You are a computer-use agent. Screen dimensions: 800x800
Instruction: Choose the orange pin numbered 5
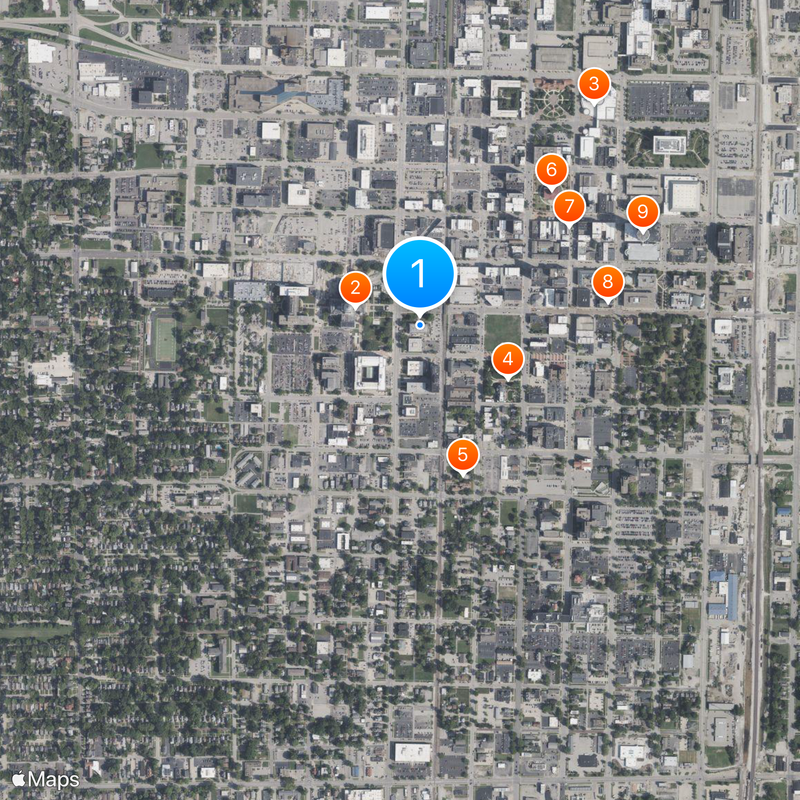click(x=462, y=454)
